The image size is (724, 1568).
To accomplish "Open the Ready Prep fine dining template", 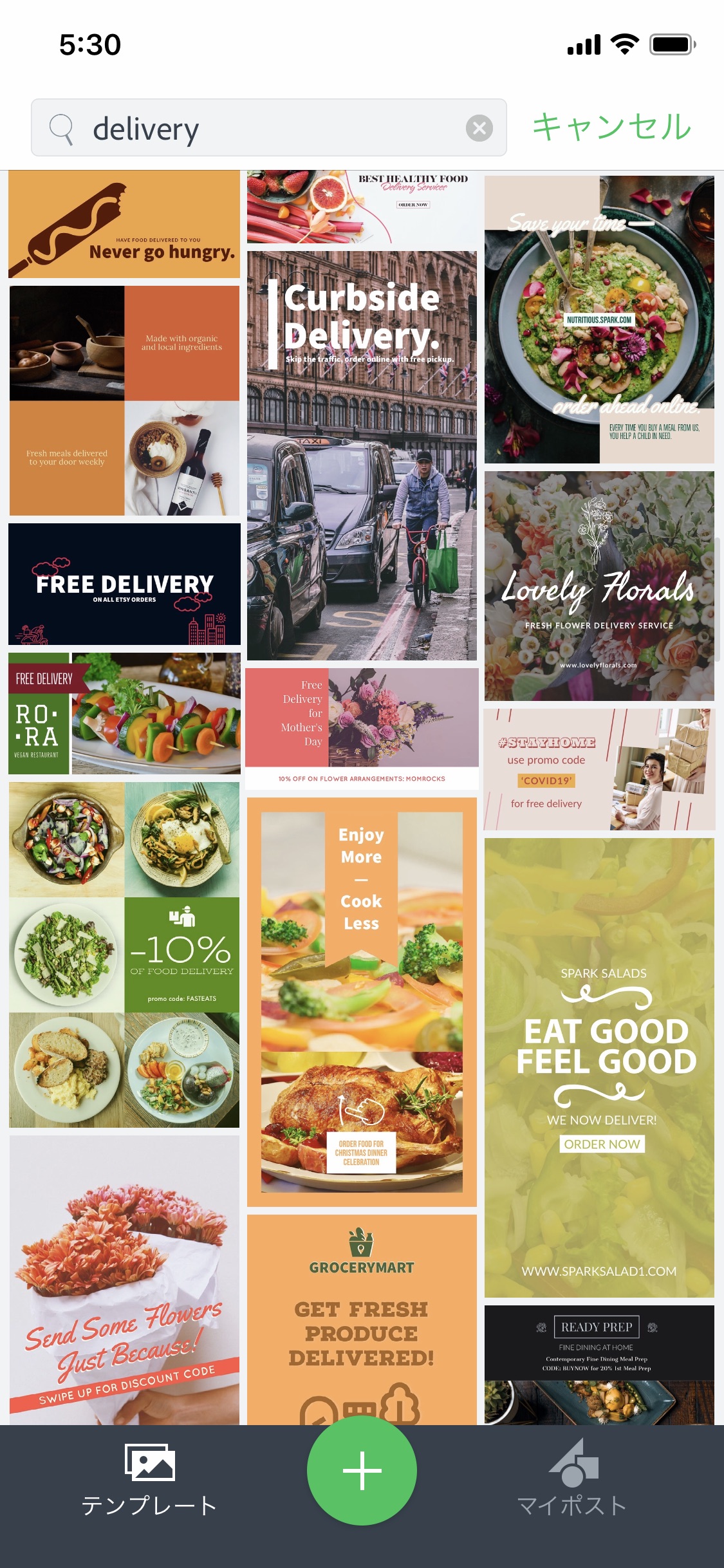I will point(599,1365).
